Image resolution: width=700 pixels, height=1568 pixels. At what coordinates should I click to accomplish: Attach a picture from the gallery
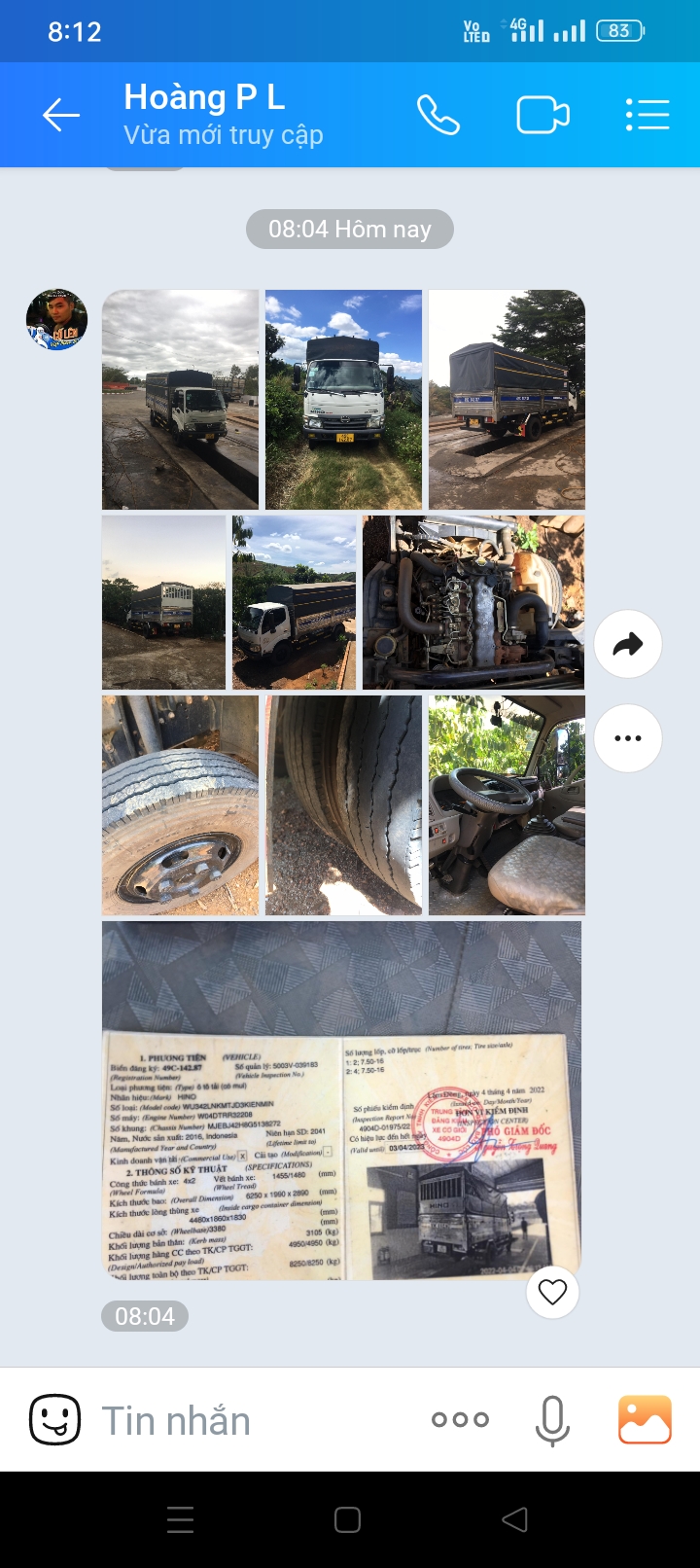click(x=645, y=1420)
